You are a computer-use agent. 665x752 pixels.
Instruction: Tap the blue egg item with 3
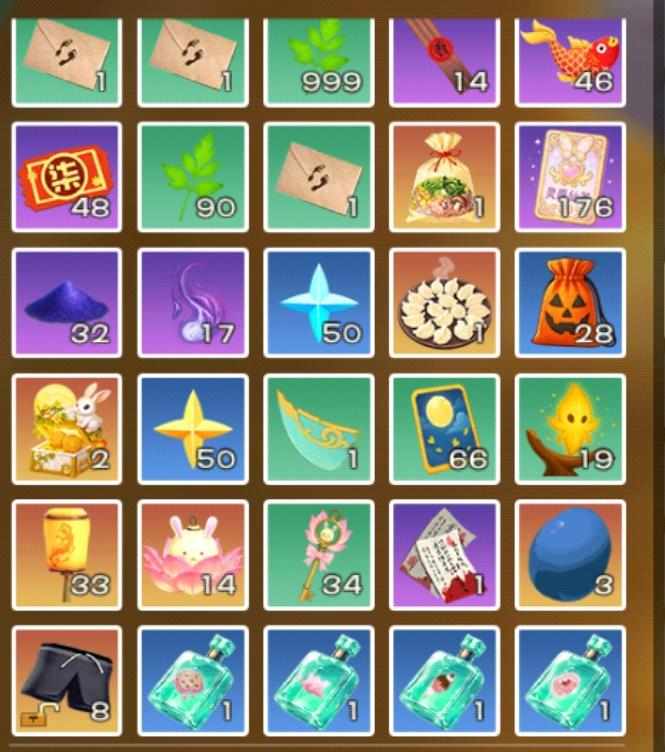point(571,556)
